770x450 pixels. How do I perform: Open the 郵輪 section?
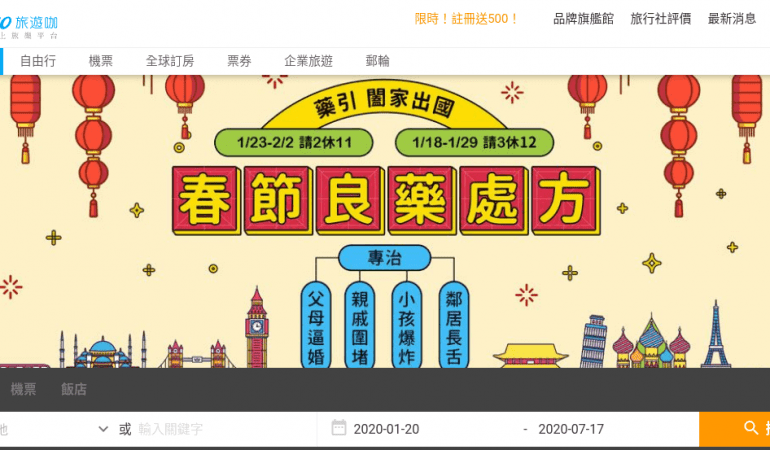coord(378,61)
